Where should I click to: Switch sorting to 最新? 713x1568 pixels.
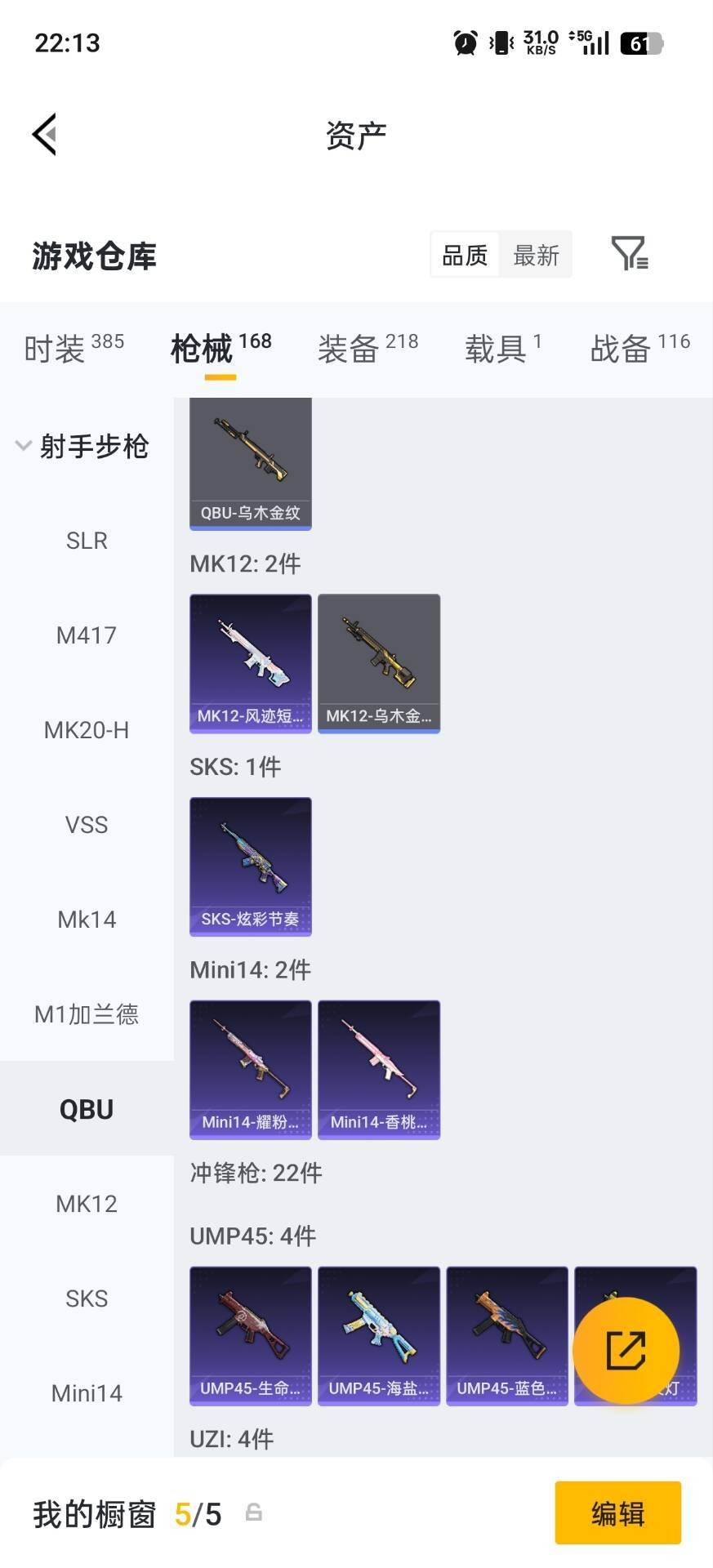(x=535, y=255)
